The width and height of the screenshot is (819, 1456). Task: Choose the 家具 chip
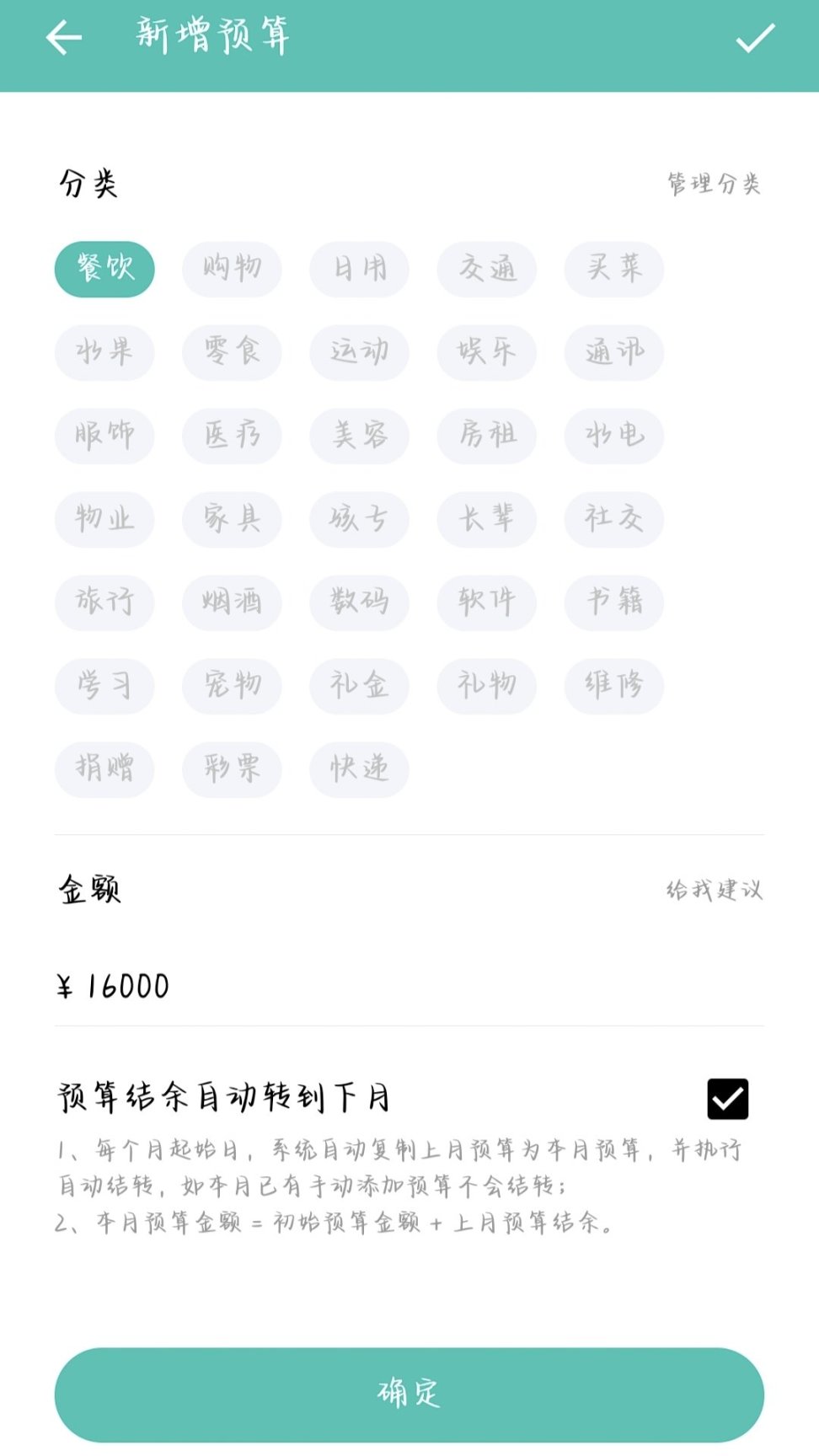coord(232,518)
